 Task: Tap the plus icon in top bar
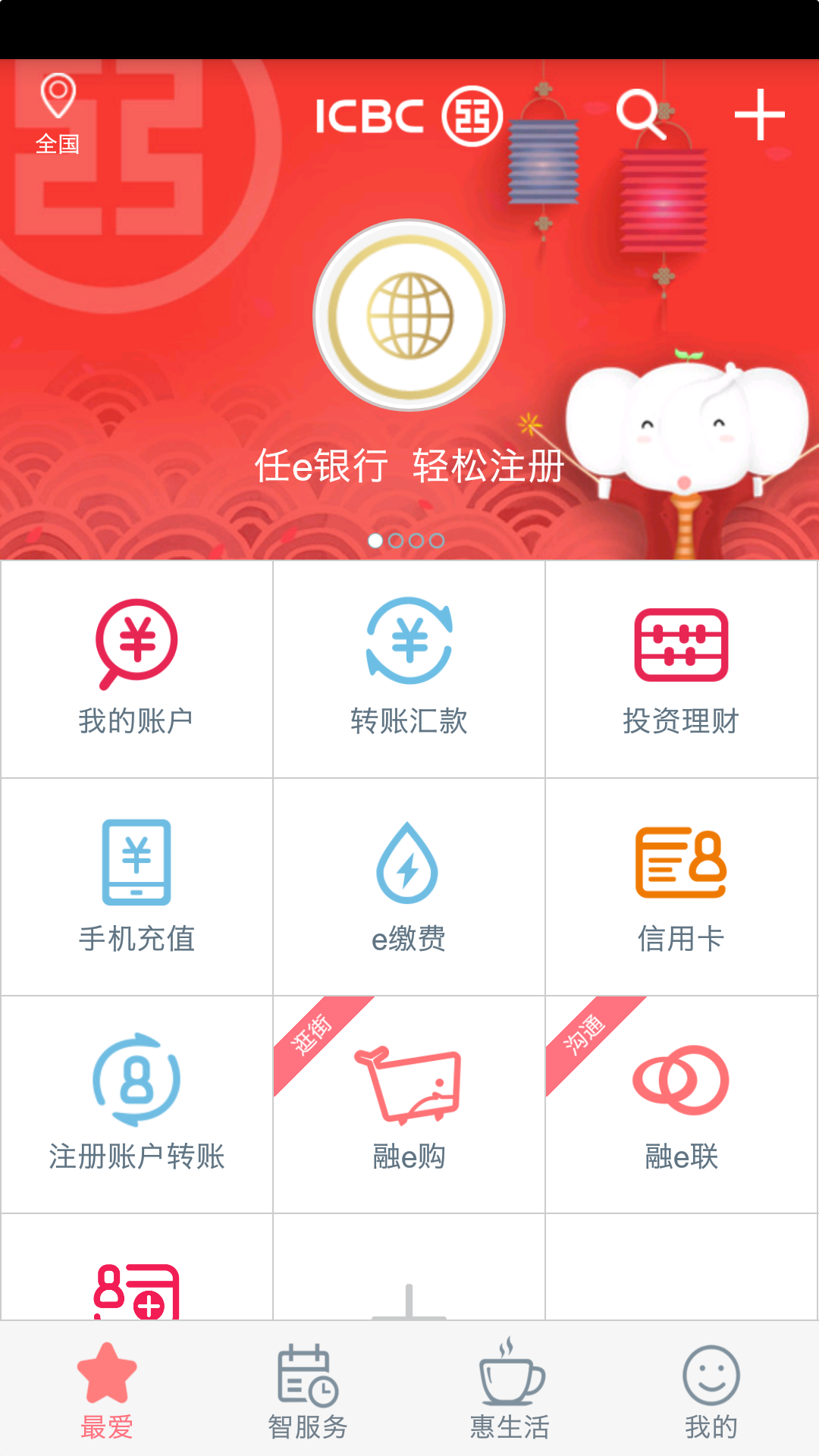pos(759,115)
